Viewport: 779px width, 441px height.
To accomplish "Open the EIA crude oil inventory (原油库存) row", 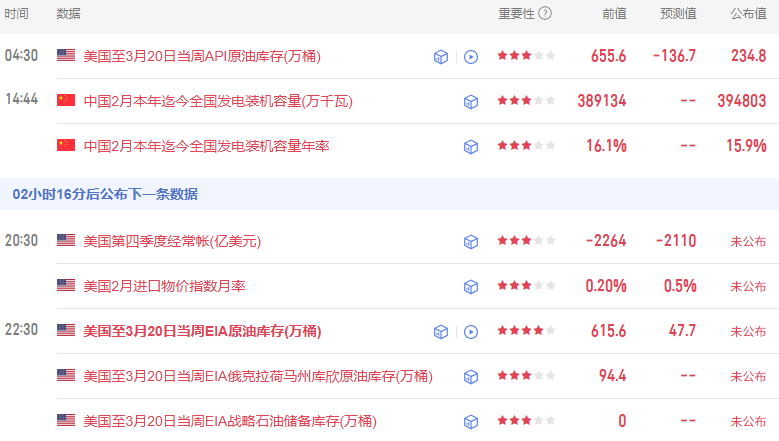I will 202,331.
